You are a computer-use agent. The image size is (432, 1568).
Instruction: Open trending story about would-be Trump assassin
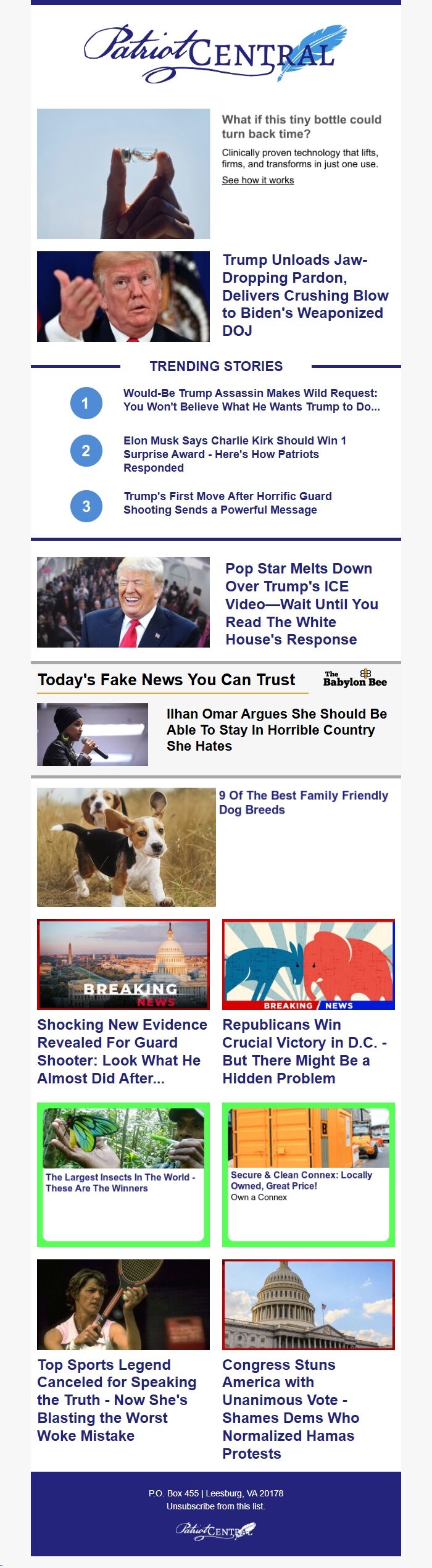point(251,400)
